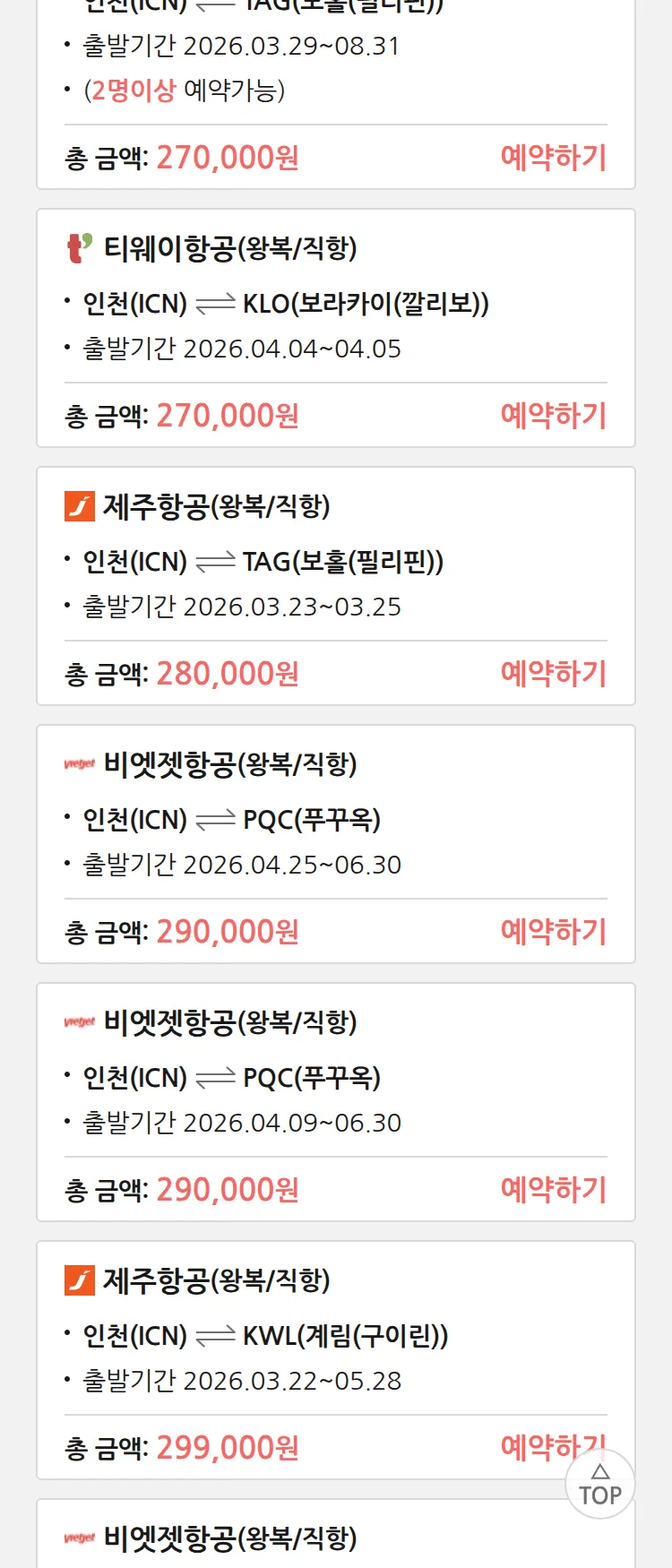Tap 예약하기 on 비엣젯 PQC departing 04.25~06.30
672x1568 pixels.
pos(553,932)
